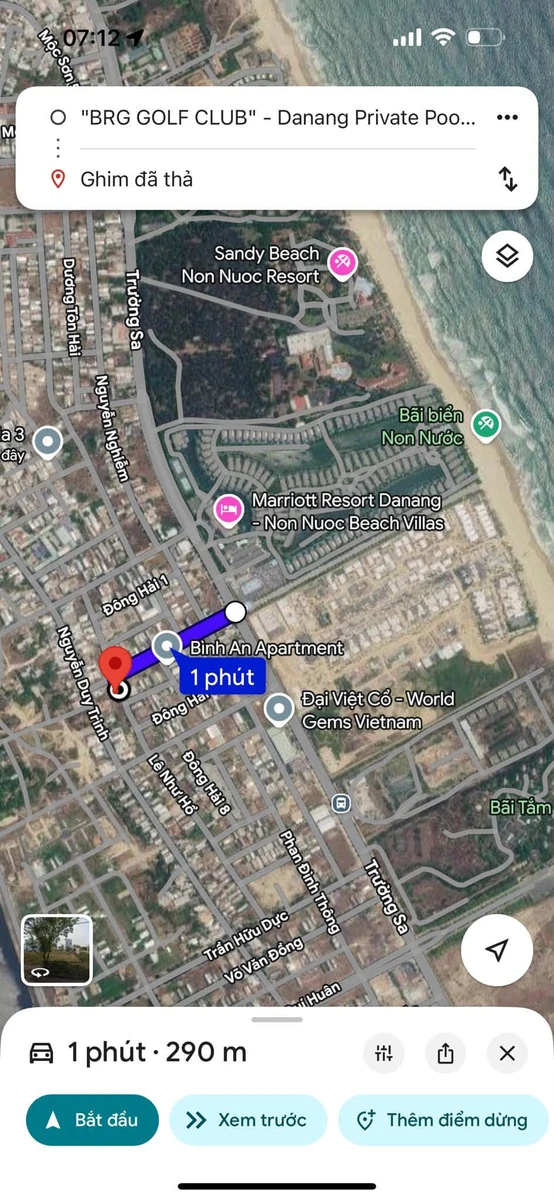This screenshot has width=554, height=1200.
Task: Select Sandy Beach Non Nuoc Resort marker
Action: pos(343,263)
